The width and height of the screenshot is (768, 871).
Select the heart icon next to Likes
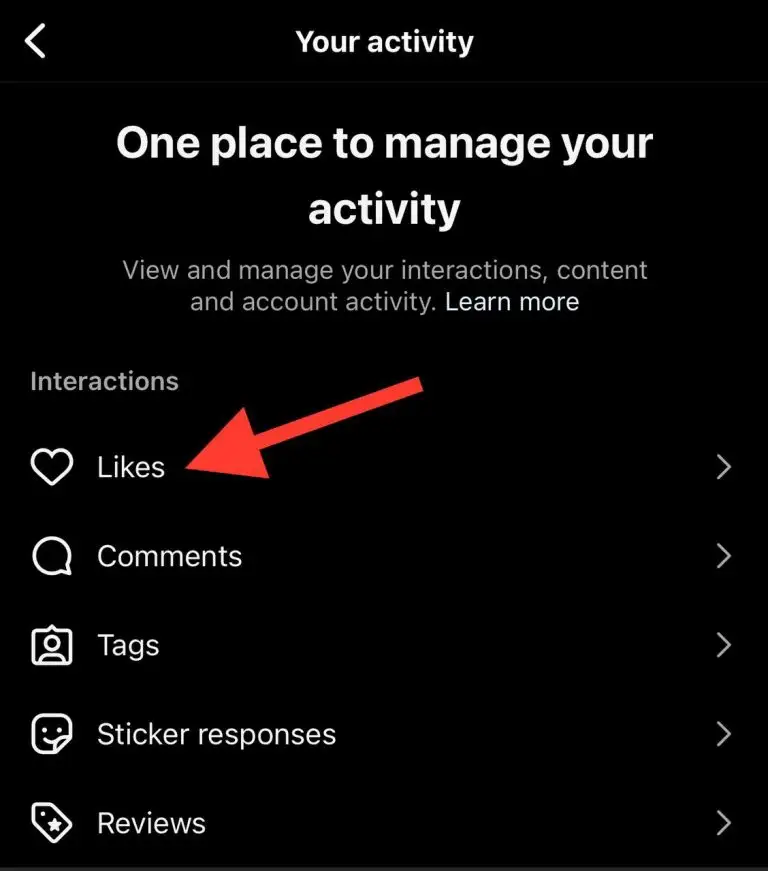tap(51, 467)
